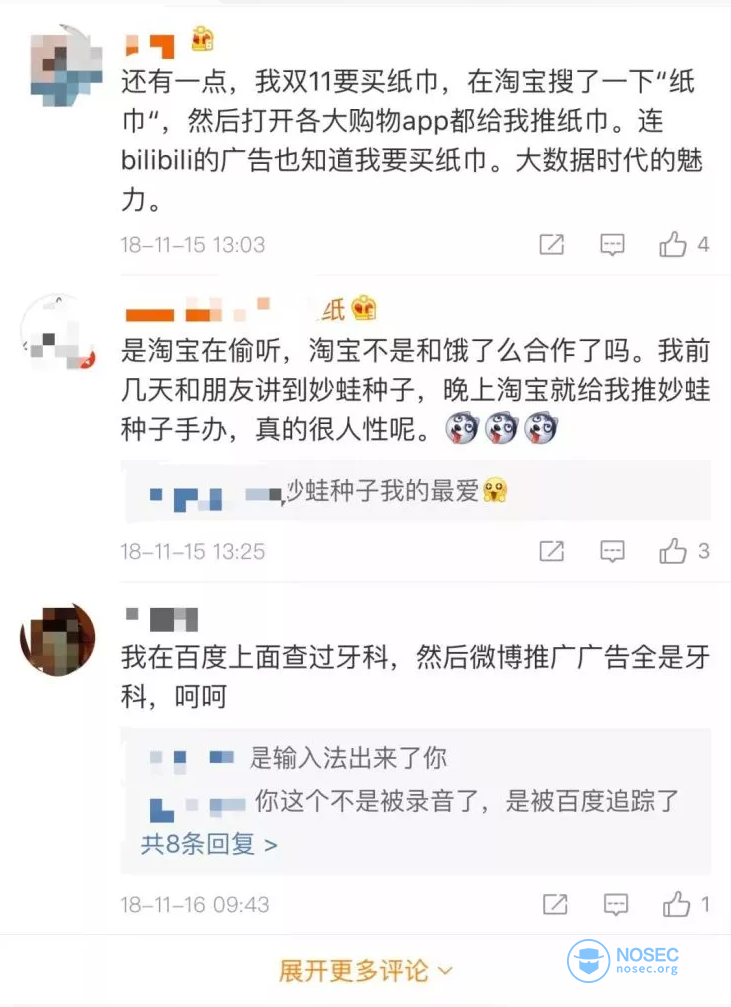Open avatar of the 牙科 commenter
Screen dimensions: 731x1007
coord(58,640)
